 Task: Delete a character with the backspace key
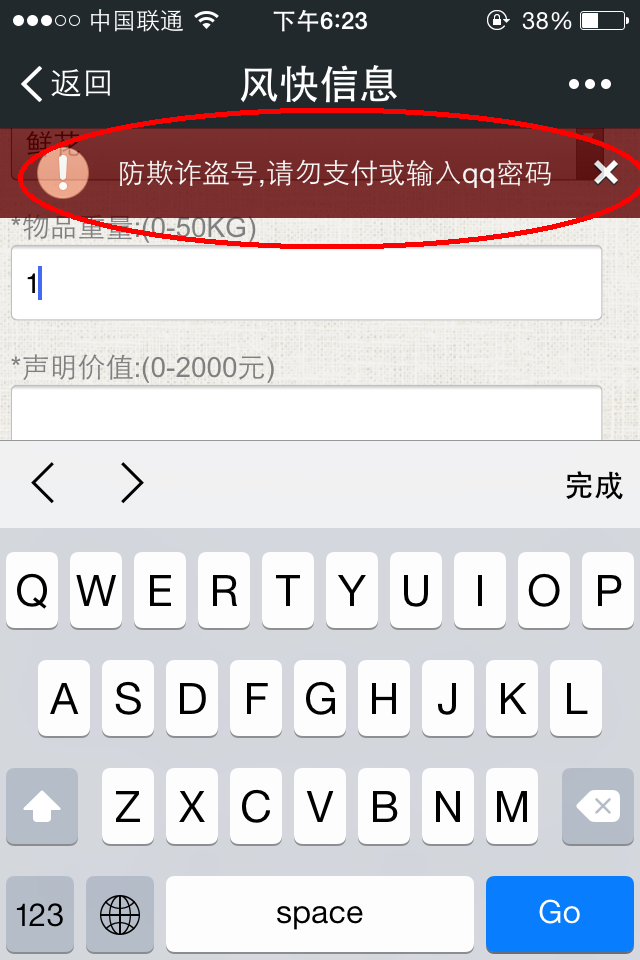point(597,806)
